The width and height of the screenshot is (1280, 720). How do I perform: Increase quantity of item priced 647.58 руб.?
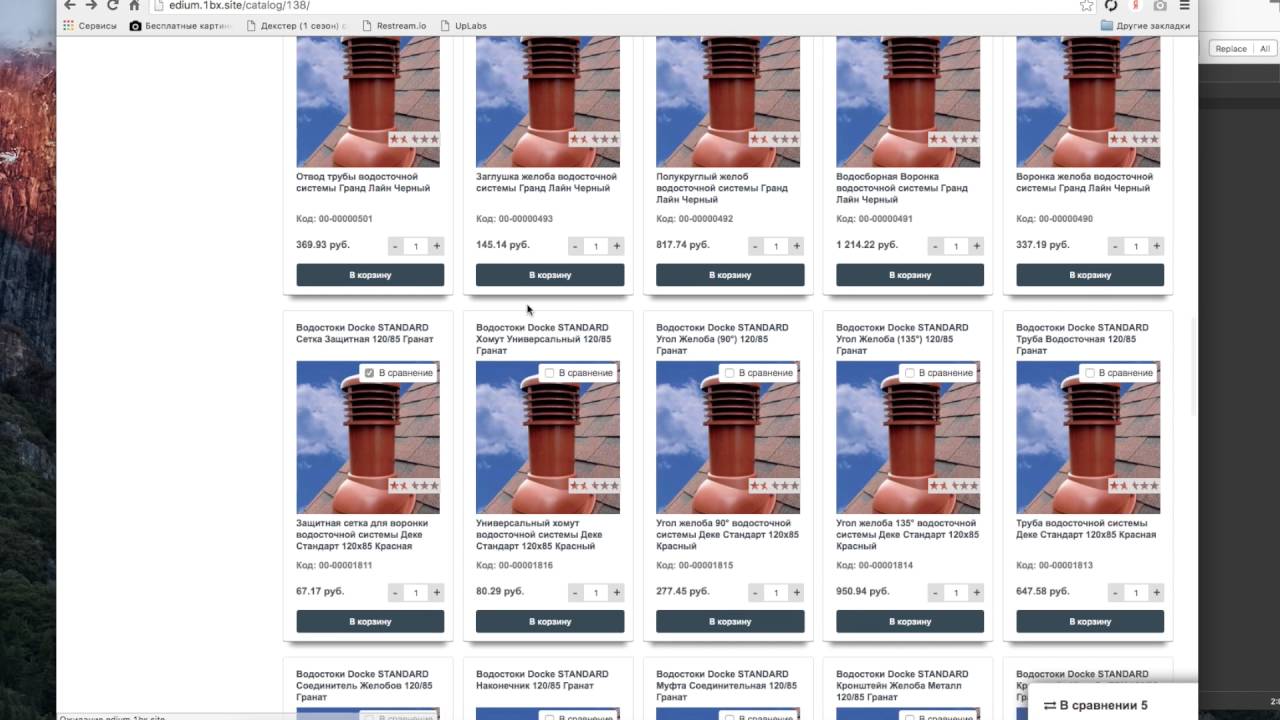(x=1156, y=593)
